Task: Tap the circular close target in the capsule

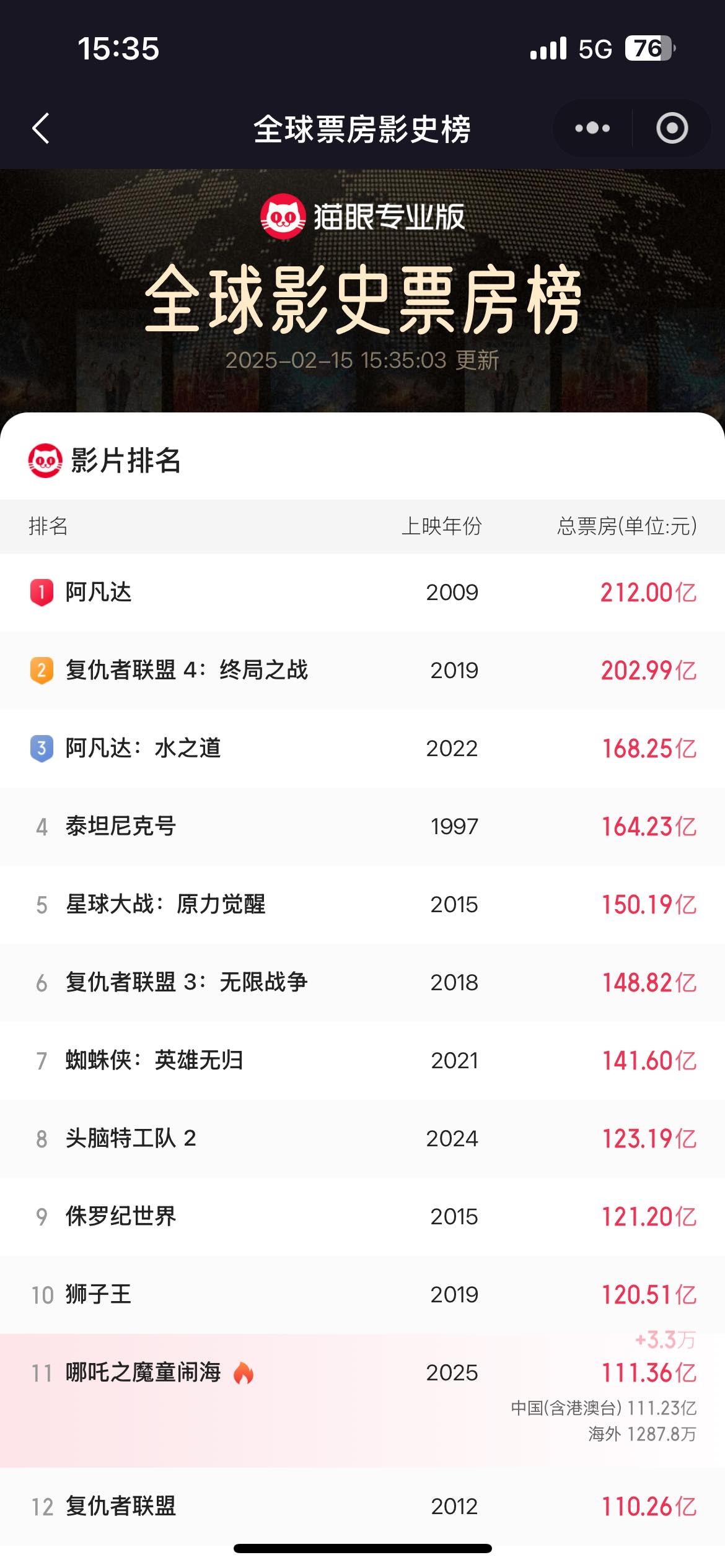Action: coord(671,128)
